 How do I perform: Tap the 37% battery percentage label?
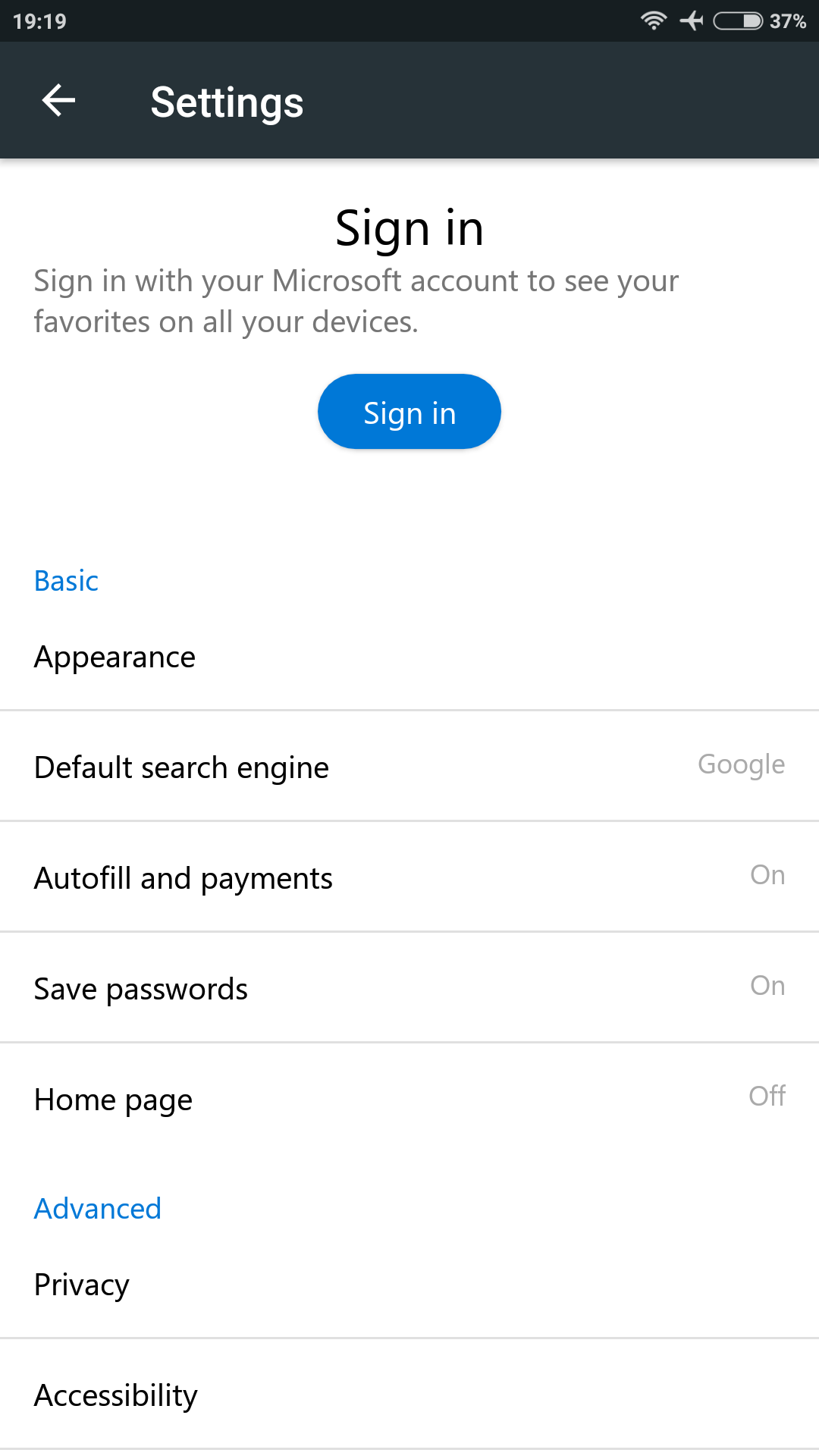(786, 21)
